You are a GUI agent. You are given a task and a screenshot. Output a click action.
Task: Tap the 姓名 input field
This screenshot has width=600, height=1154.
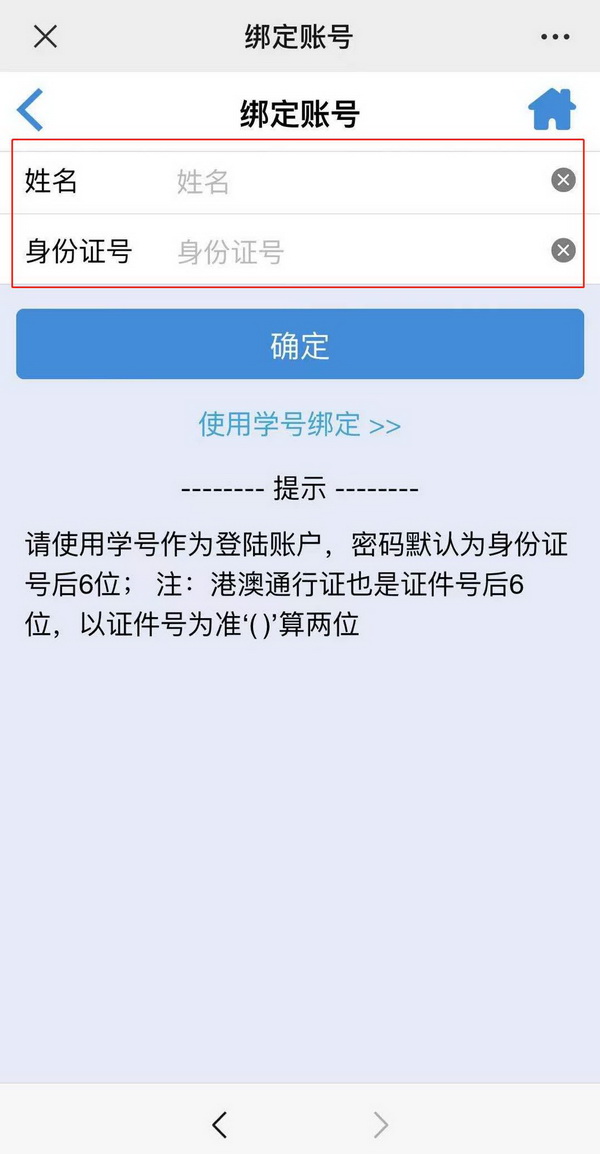tap(355, 181)
